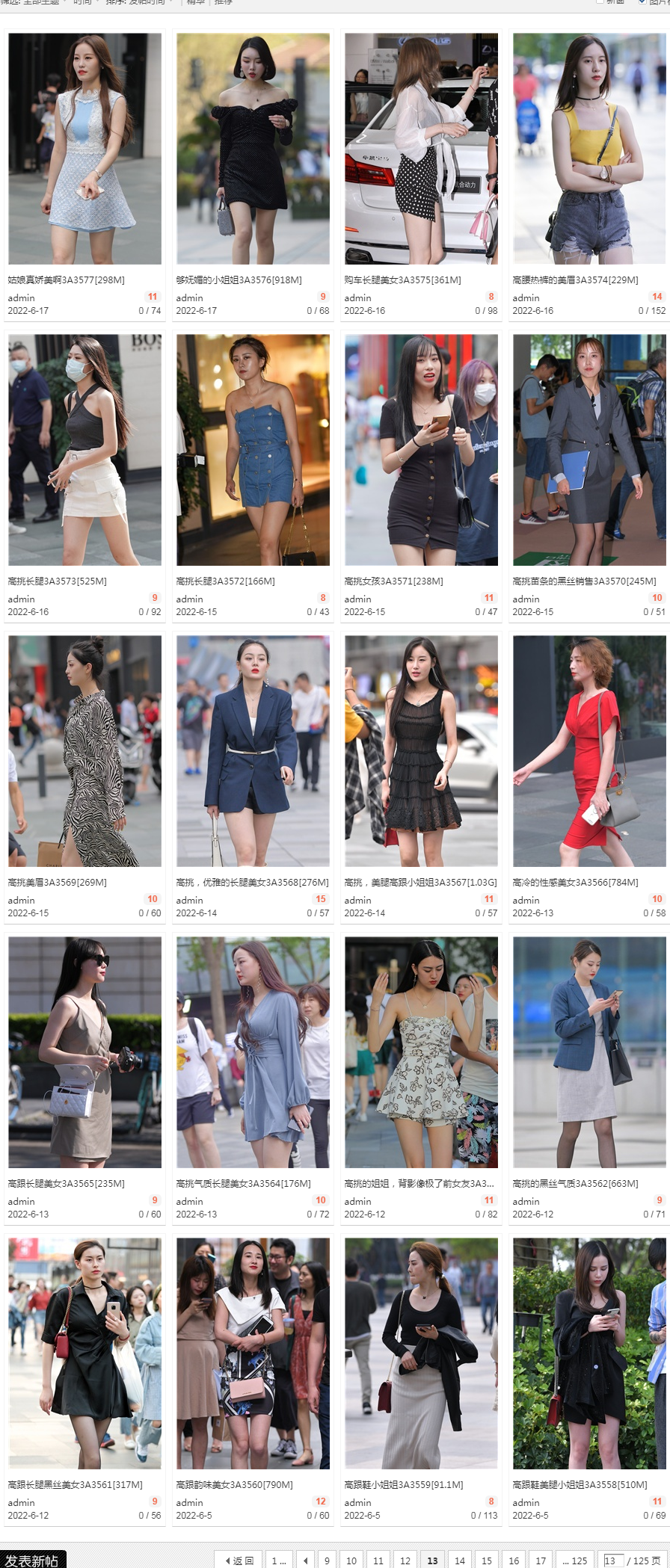Focus the page number input box
Image resolution: width=670 pixels, height=1568 pixels.
click(x=612, y=1561)
